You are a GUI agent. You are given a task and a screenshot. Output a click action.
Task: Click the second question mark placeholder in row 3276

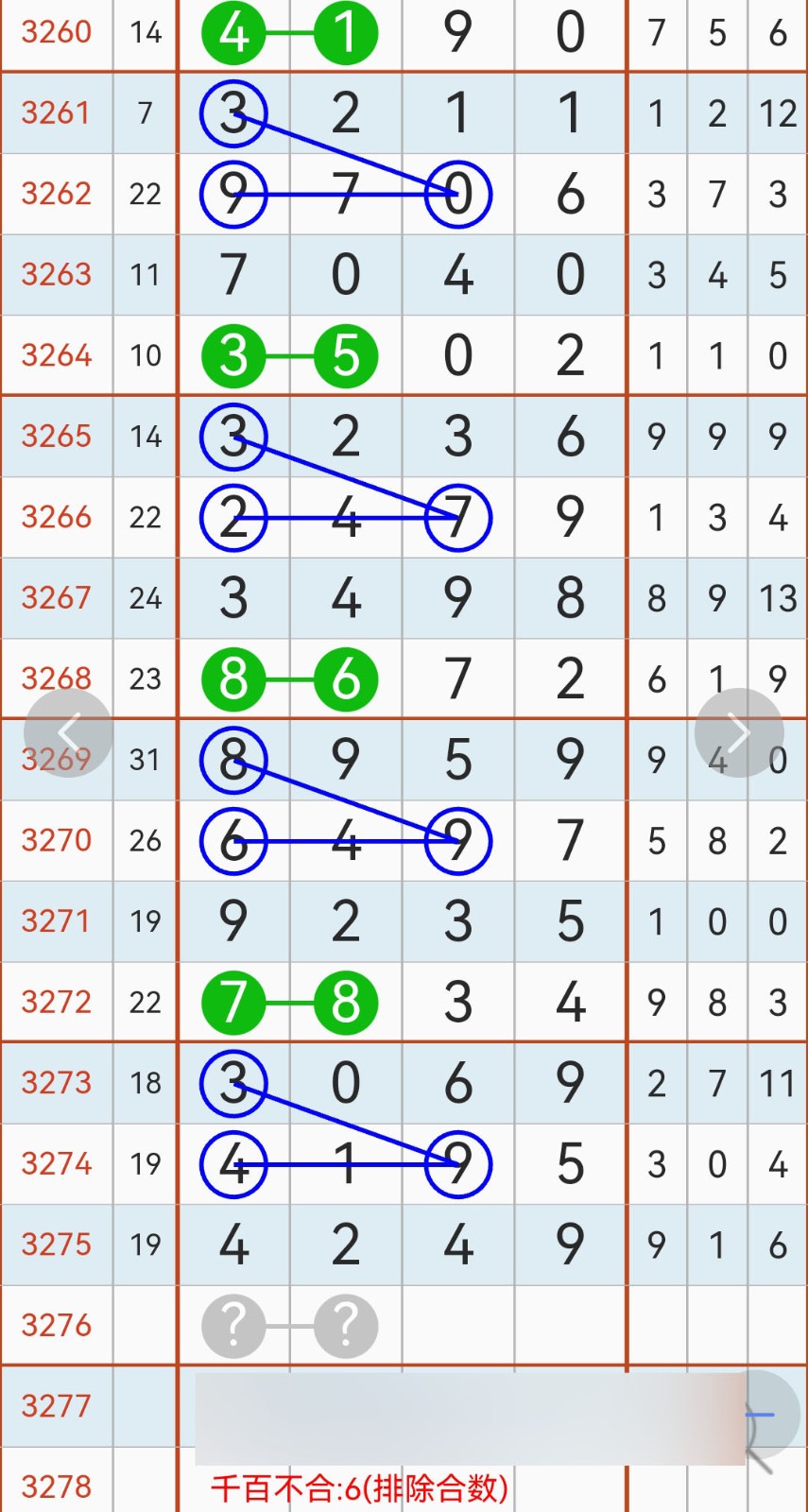(x=345, y=1326)
